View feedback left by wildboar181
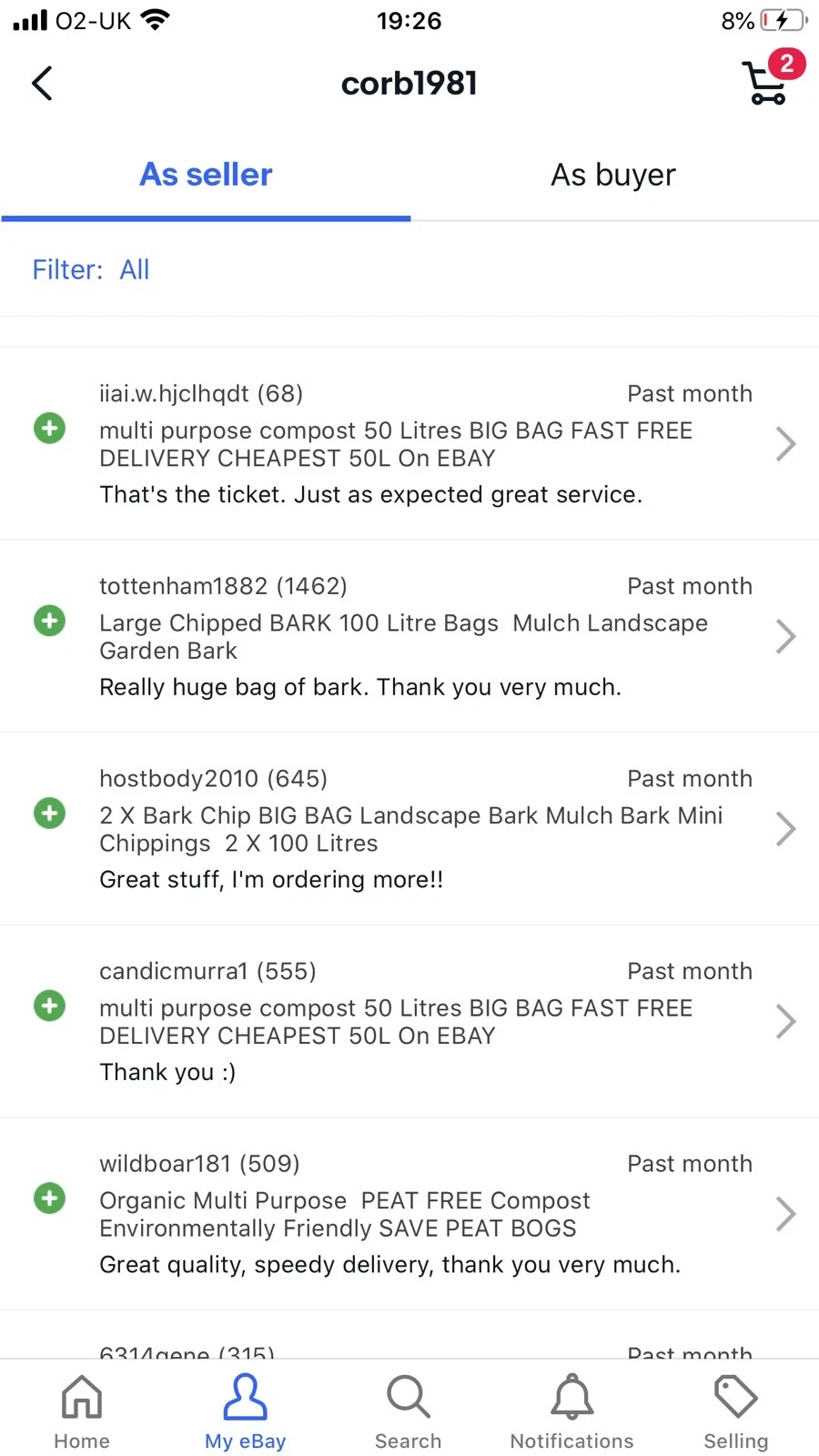The height and width of the screenshot is (1456, 819). click(409, 1214)
